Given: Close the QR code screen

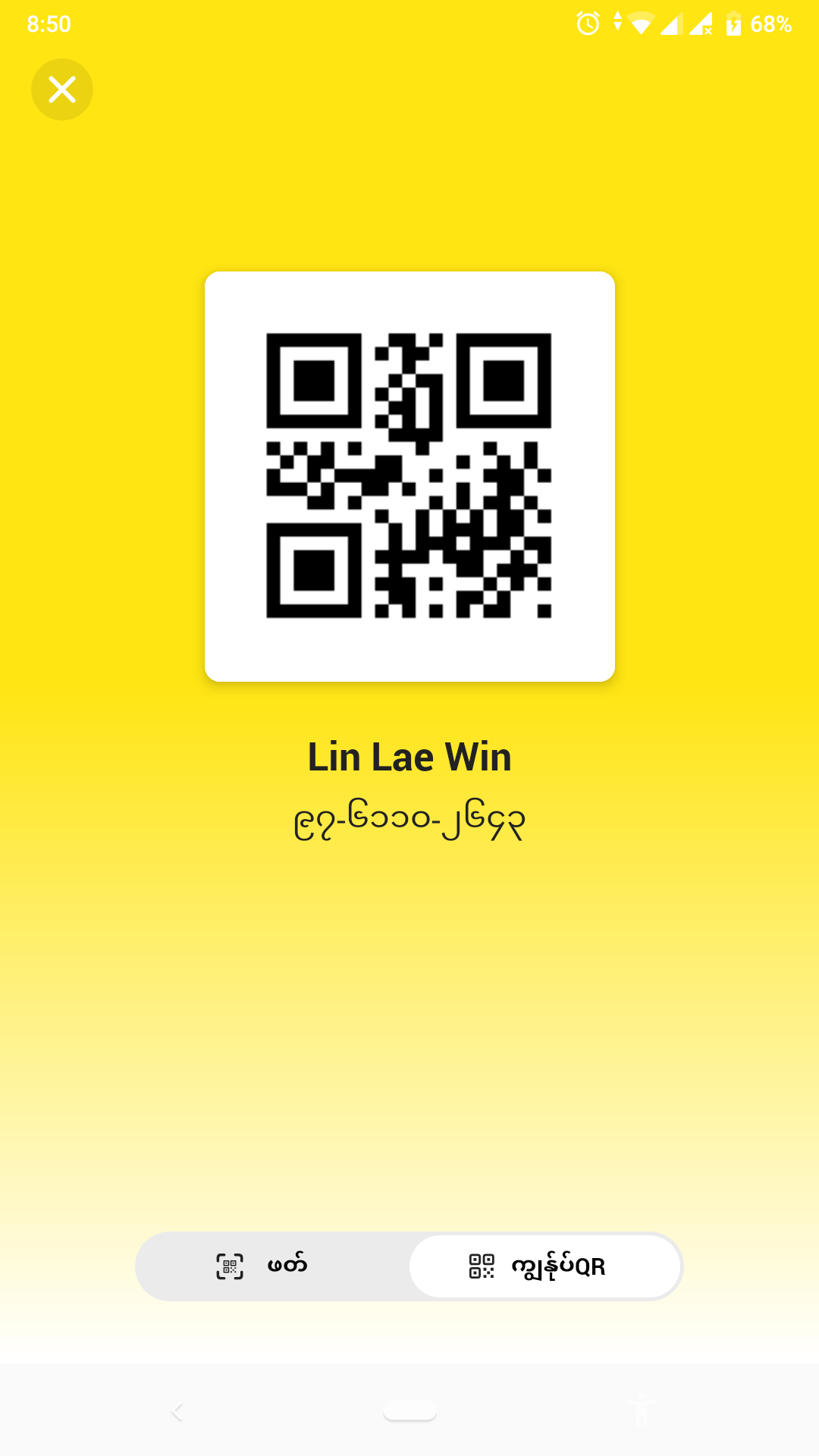Looking at the screenshot, I should [62, 89].
